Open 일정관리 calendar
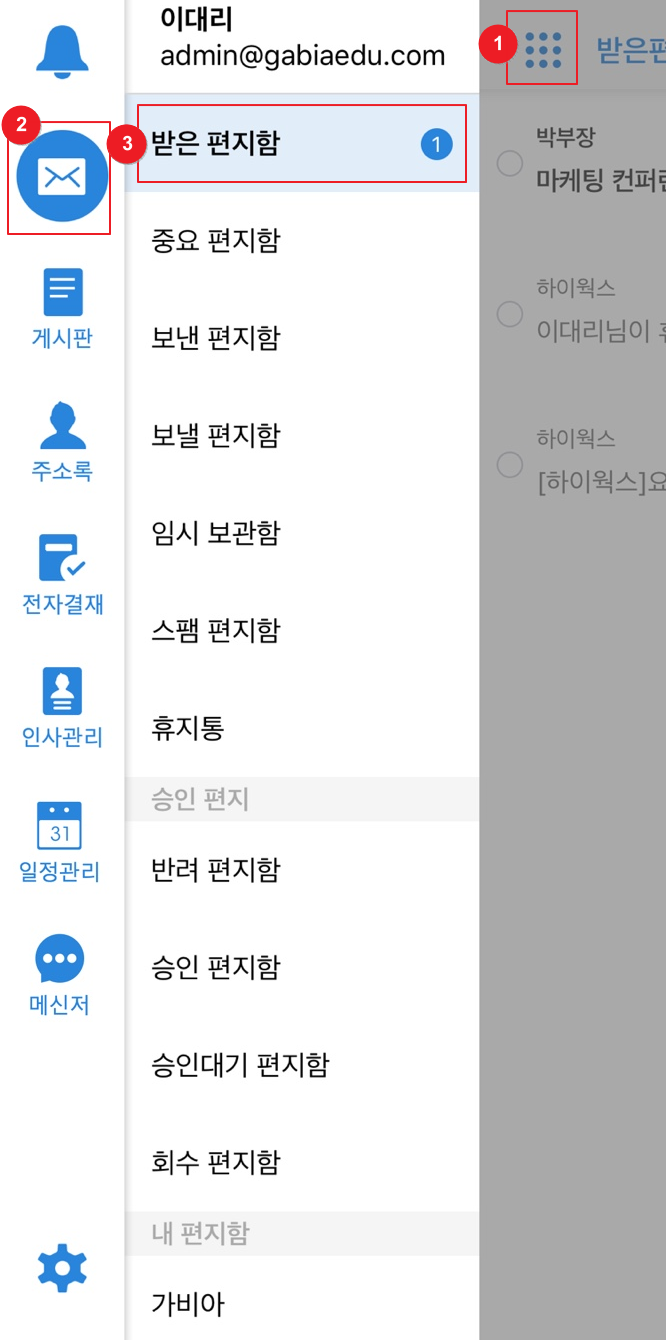The image size is (666, 1340). coord(60,842)
